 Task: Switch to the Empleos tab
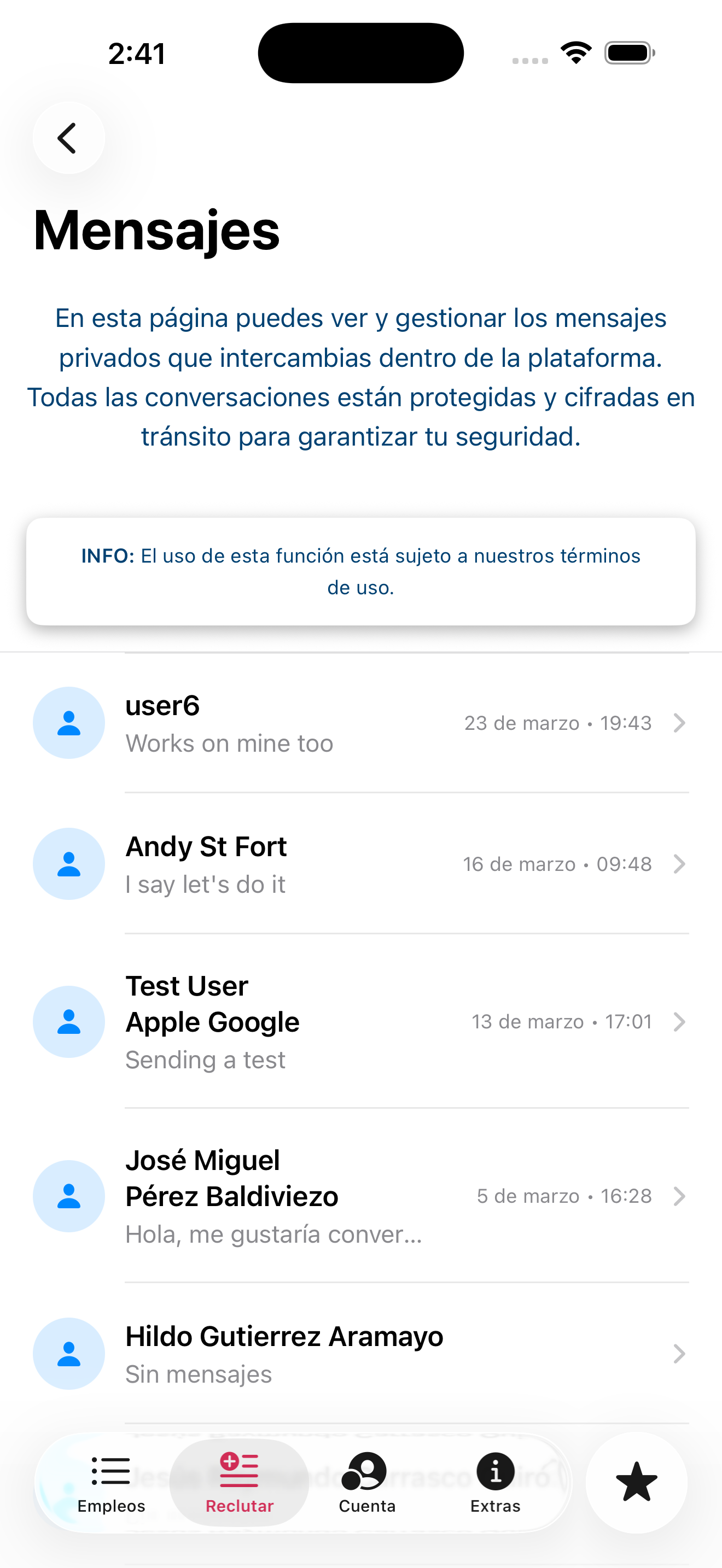[112, 1483]
